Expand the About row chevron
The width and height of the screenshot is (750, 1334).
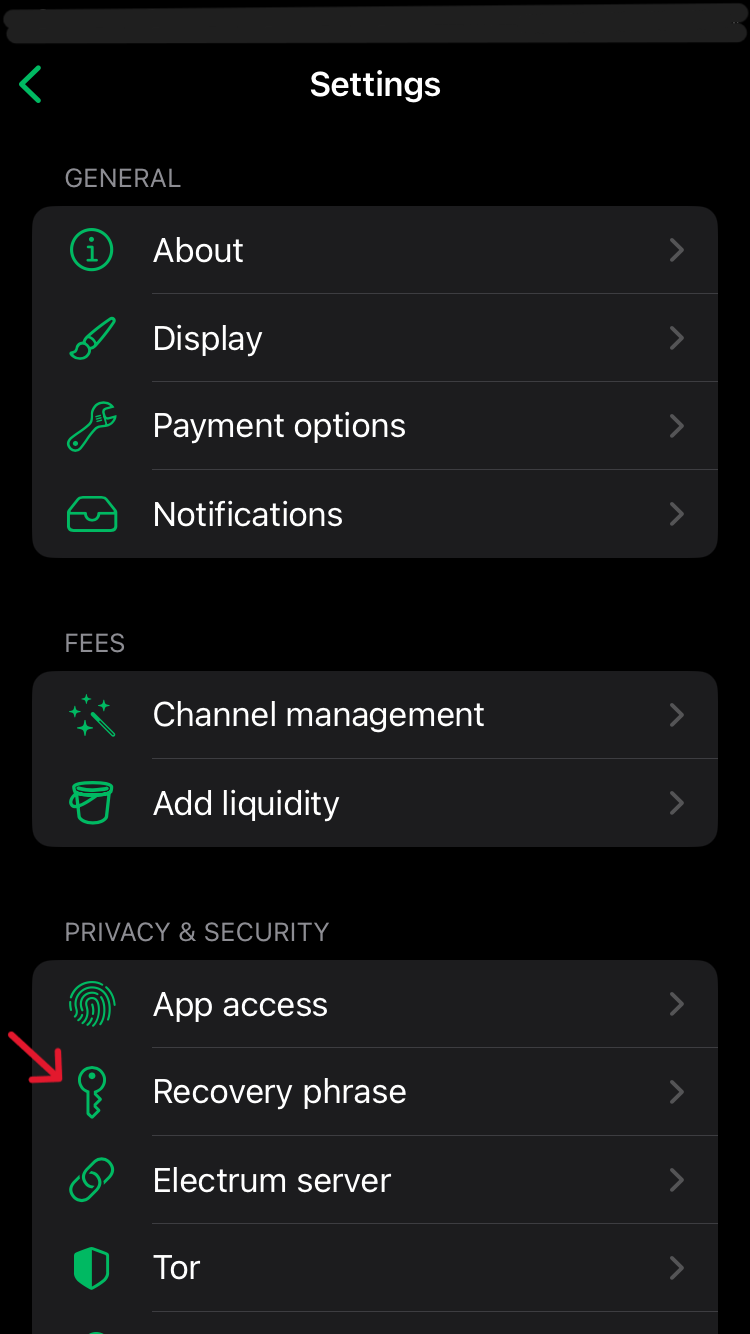tap(677, 250)
